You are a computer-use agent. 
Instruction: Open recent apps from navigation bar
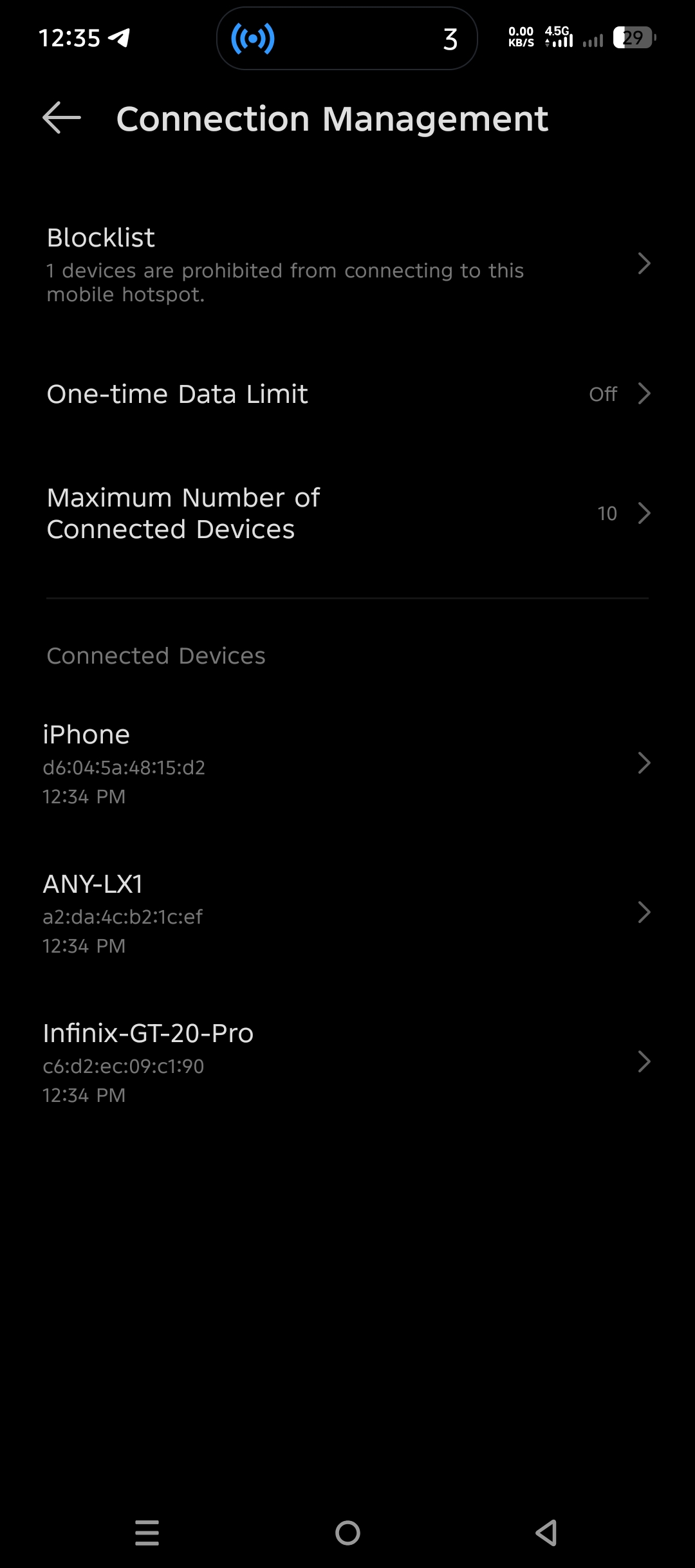[147, 1533]
